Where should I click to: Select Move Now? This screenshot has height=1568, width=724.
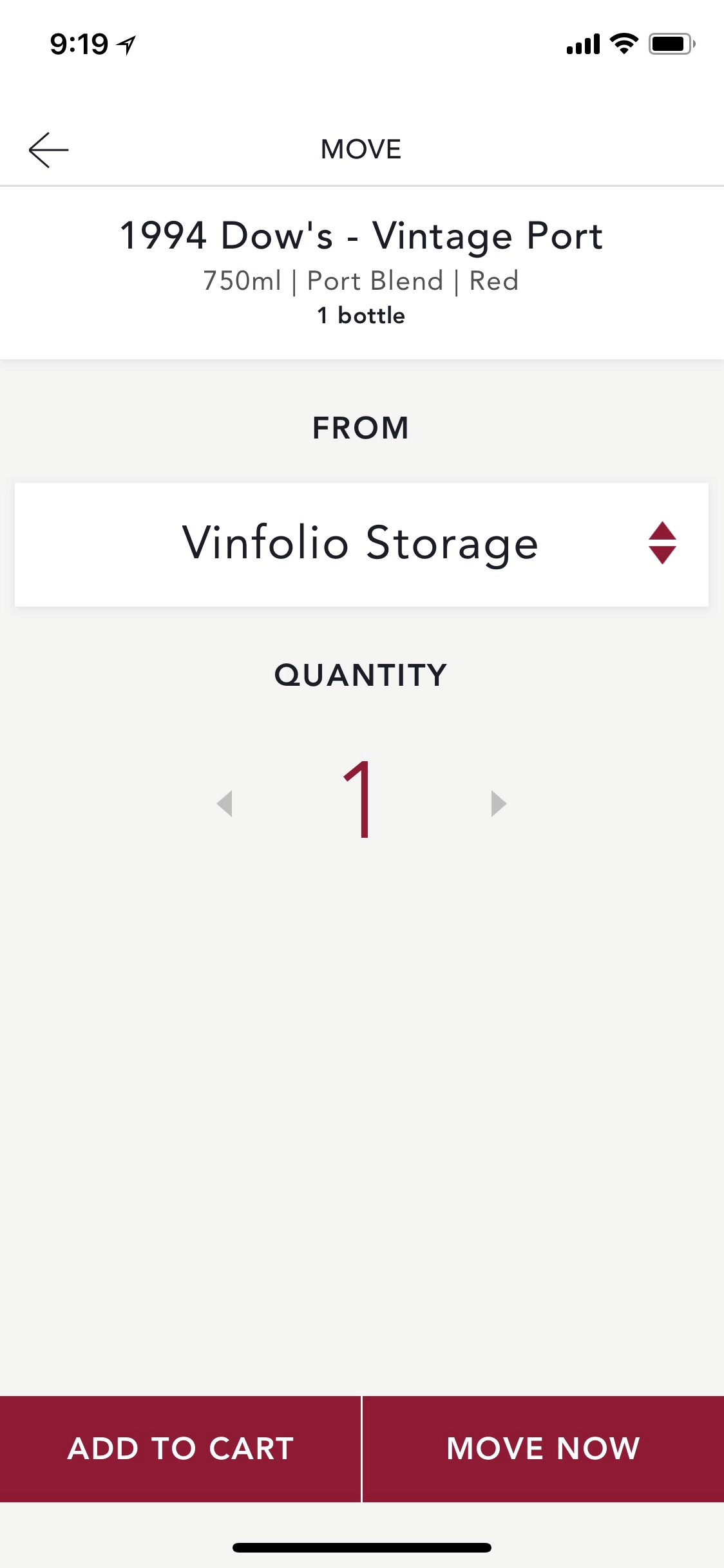click(x=543, y=1449)
